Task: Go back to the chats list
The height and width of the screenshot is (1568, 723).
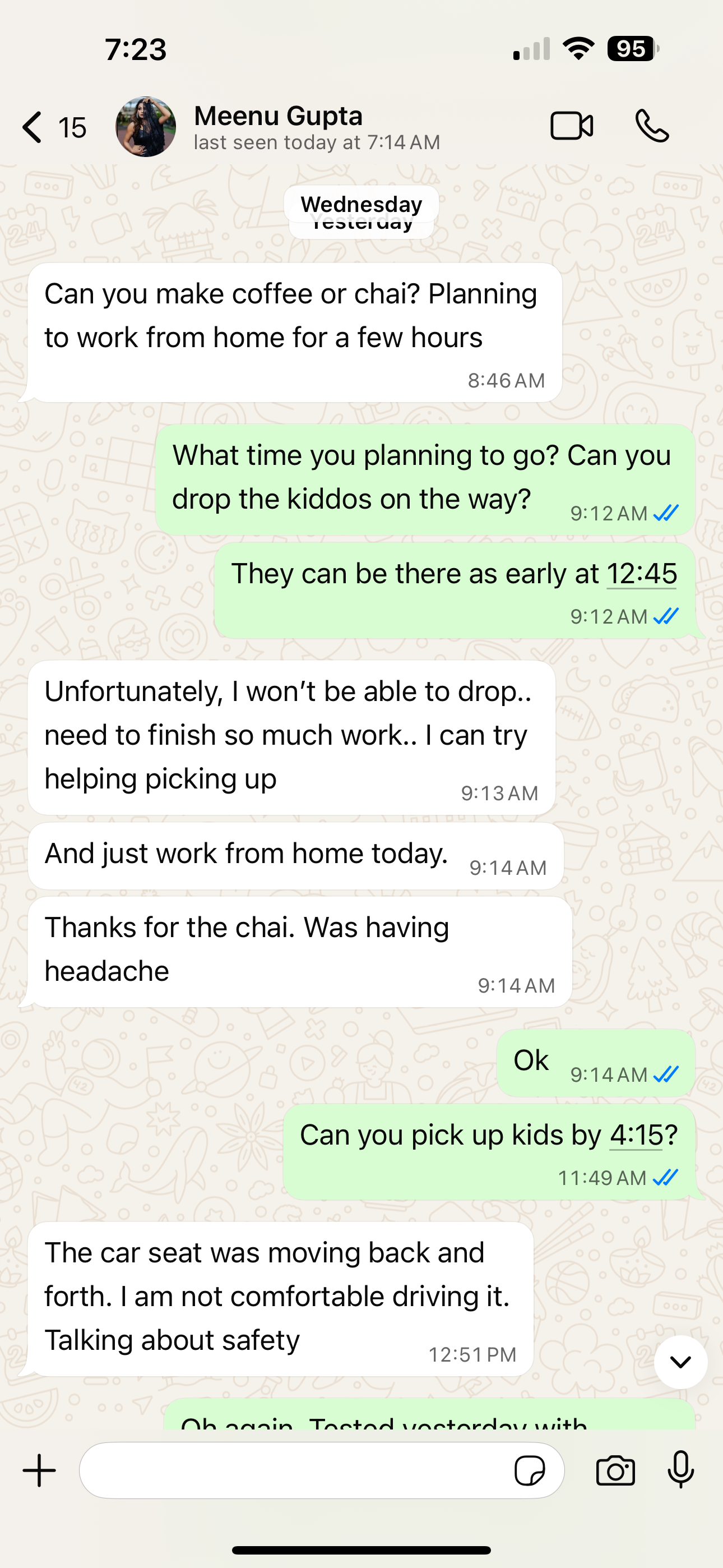Action: click(34, 127)
